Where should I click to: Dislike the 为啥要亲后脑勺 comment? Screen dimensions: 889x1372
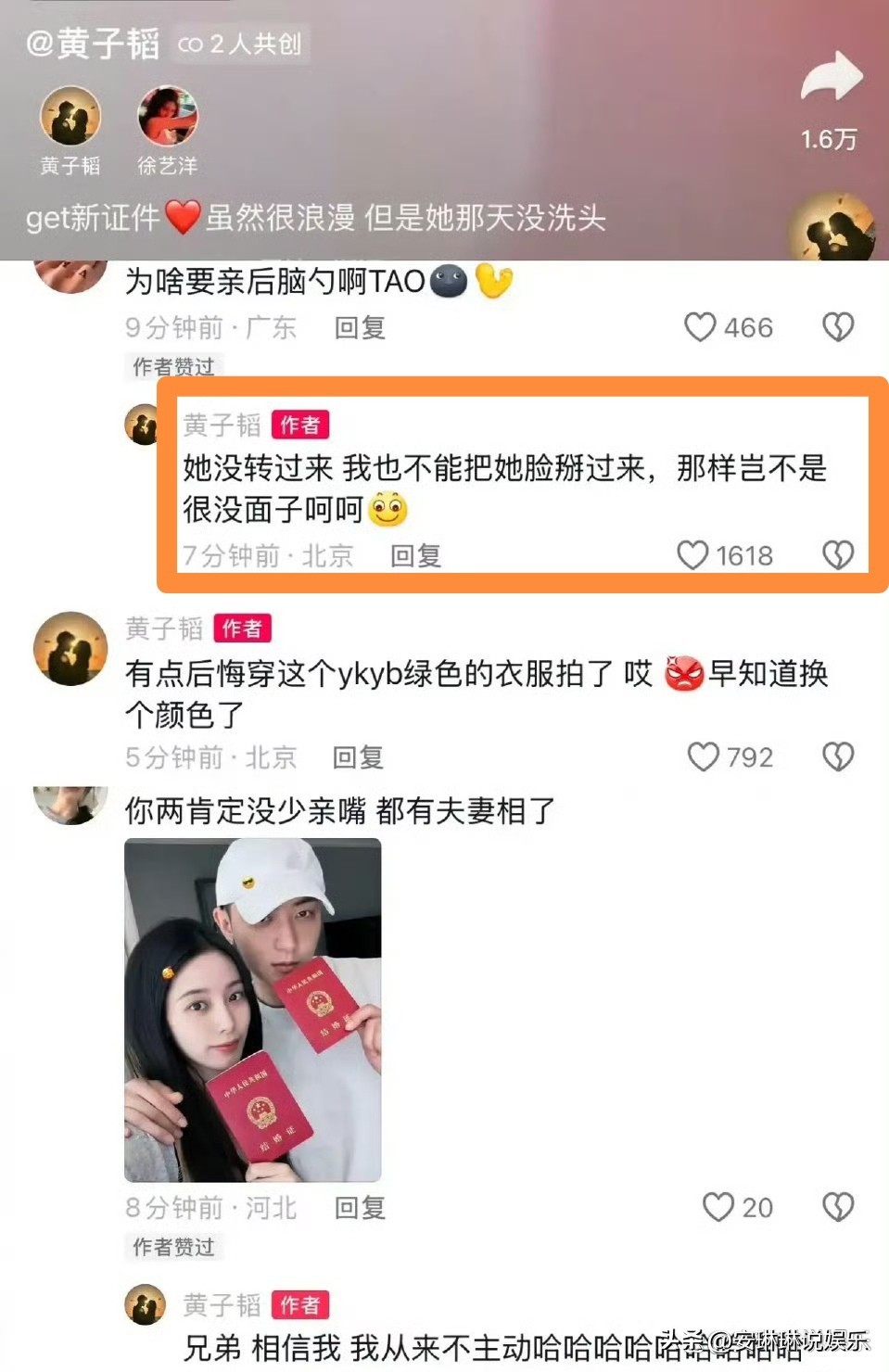pos(838,327)
